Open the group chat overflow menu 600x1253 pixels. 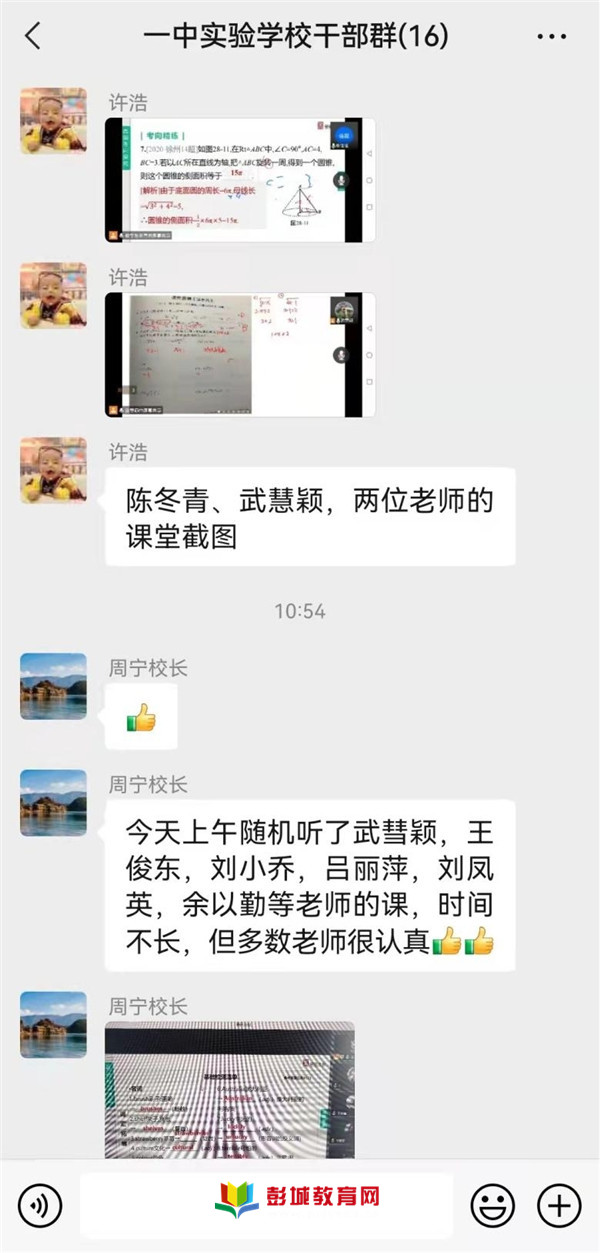(x=551, y=37)
